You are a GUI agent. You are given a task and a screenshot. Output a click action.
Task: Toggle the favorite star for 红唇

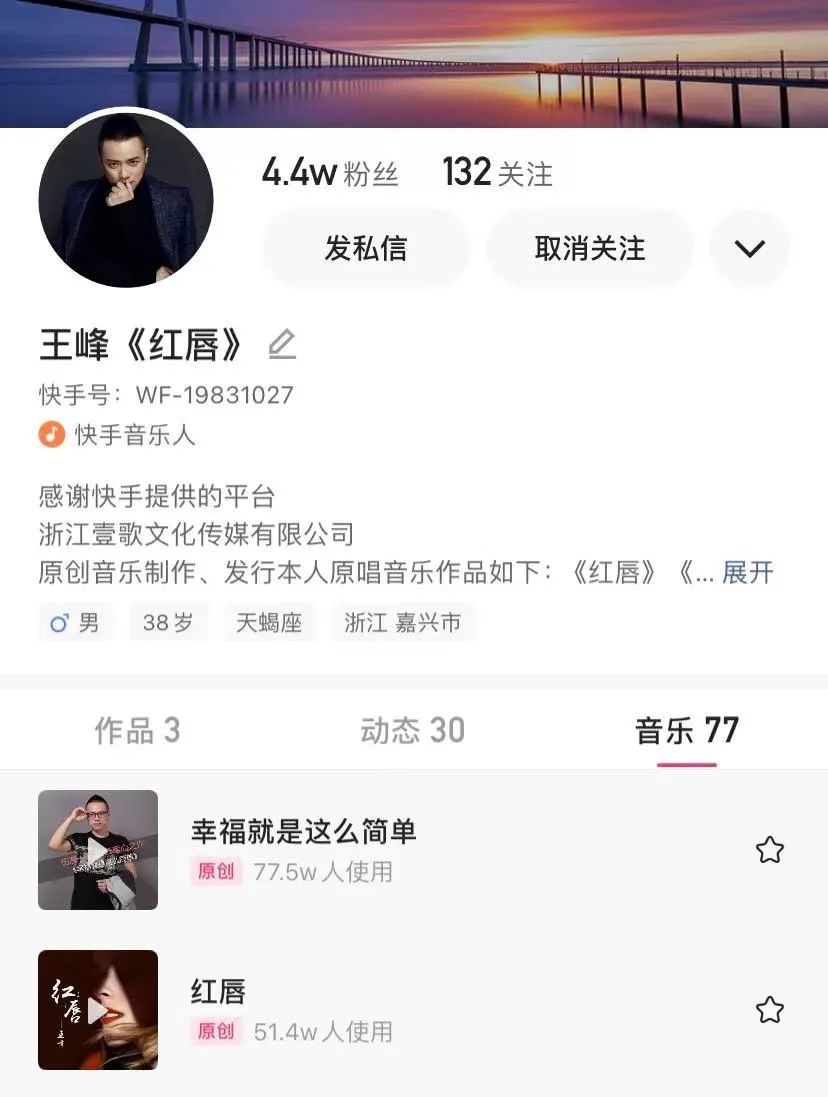click(x=770, y=1010)
